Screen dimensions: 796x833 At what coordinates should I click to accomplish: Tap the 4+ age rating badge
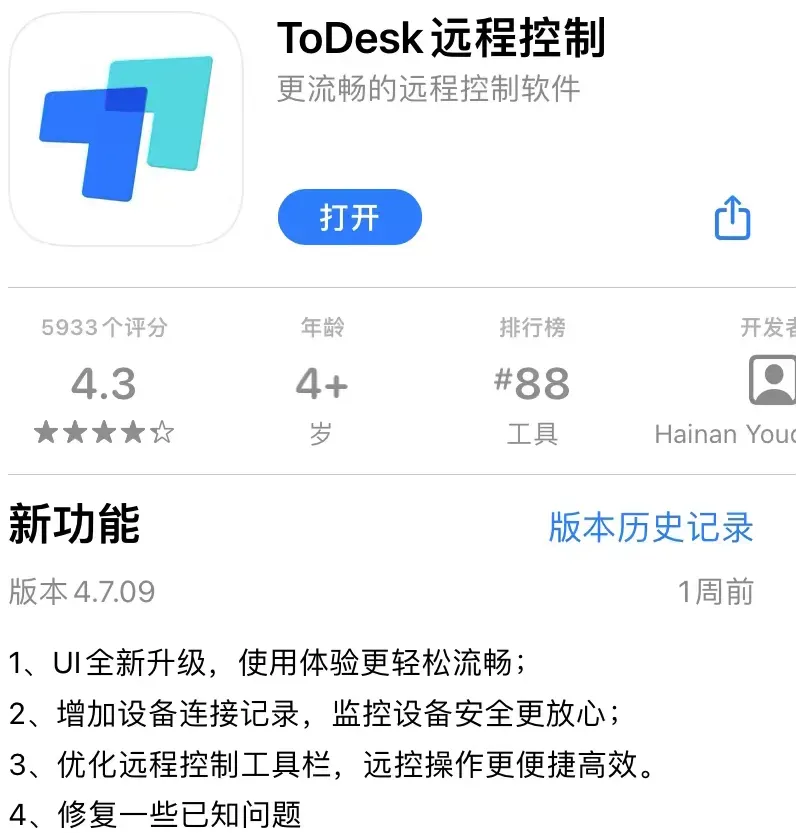(x=319, y=384)
